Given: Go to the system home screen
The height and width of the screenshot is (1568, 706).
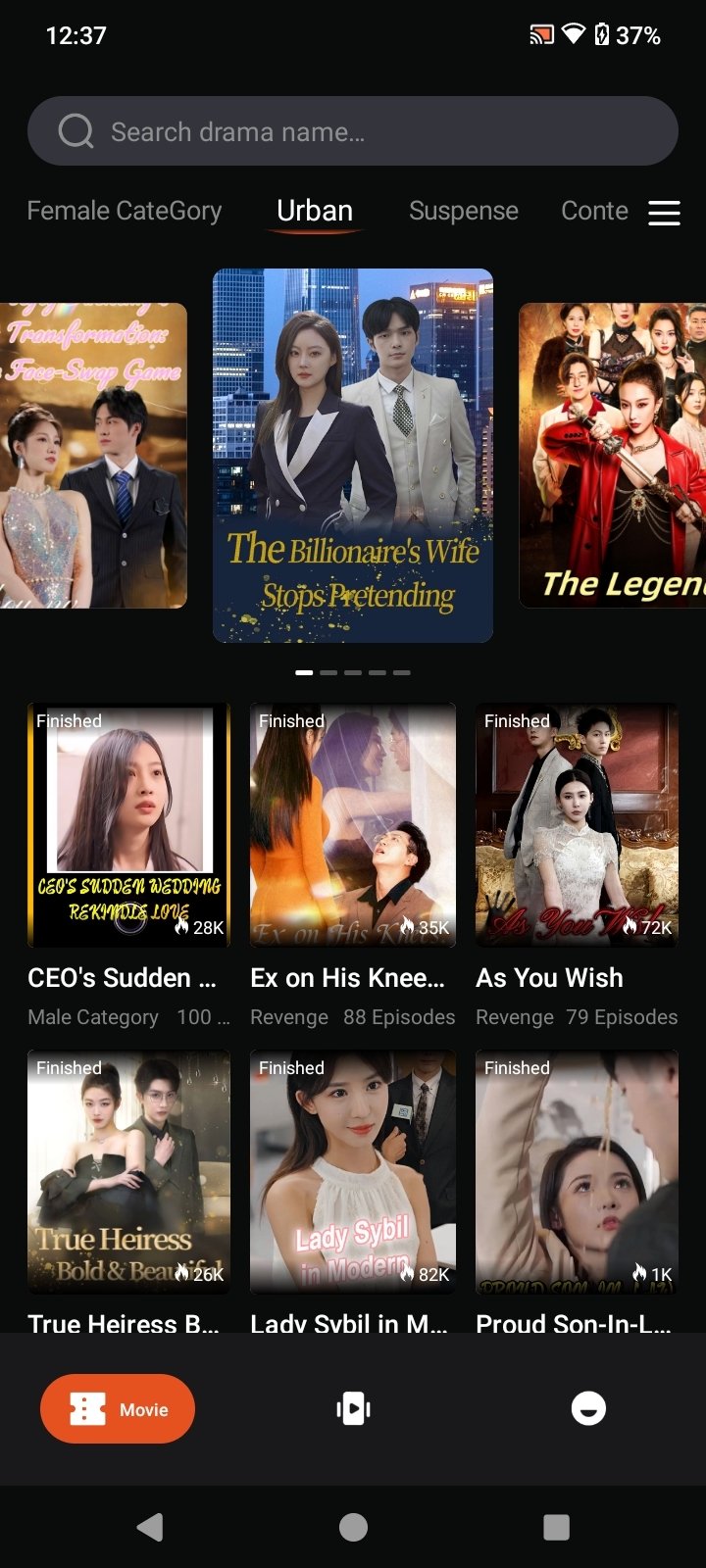Looking at the screenshot, I should (x=353, y=1527).
